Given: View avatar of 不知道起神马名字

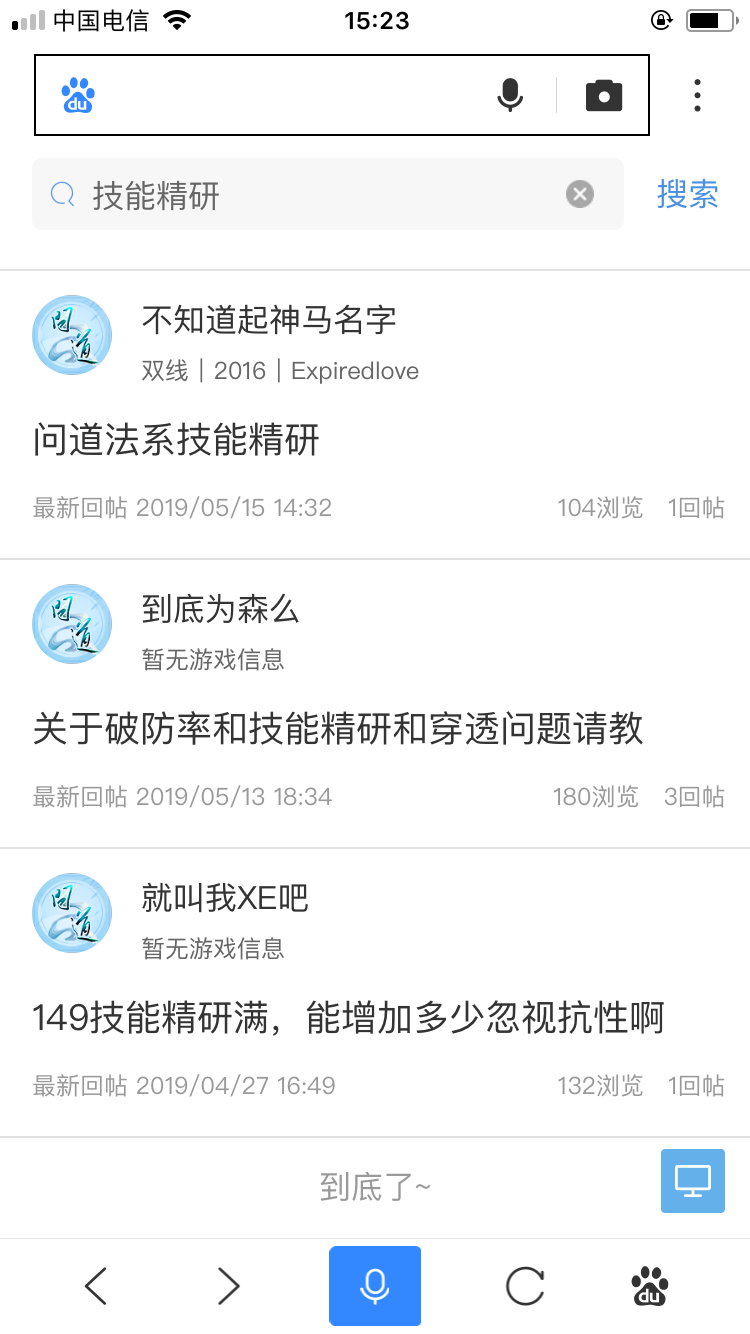Looking at the screenshot, I should pyautogui.click(x=72, y=335).
